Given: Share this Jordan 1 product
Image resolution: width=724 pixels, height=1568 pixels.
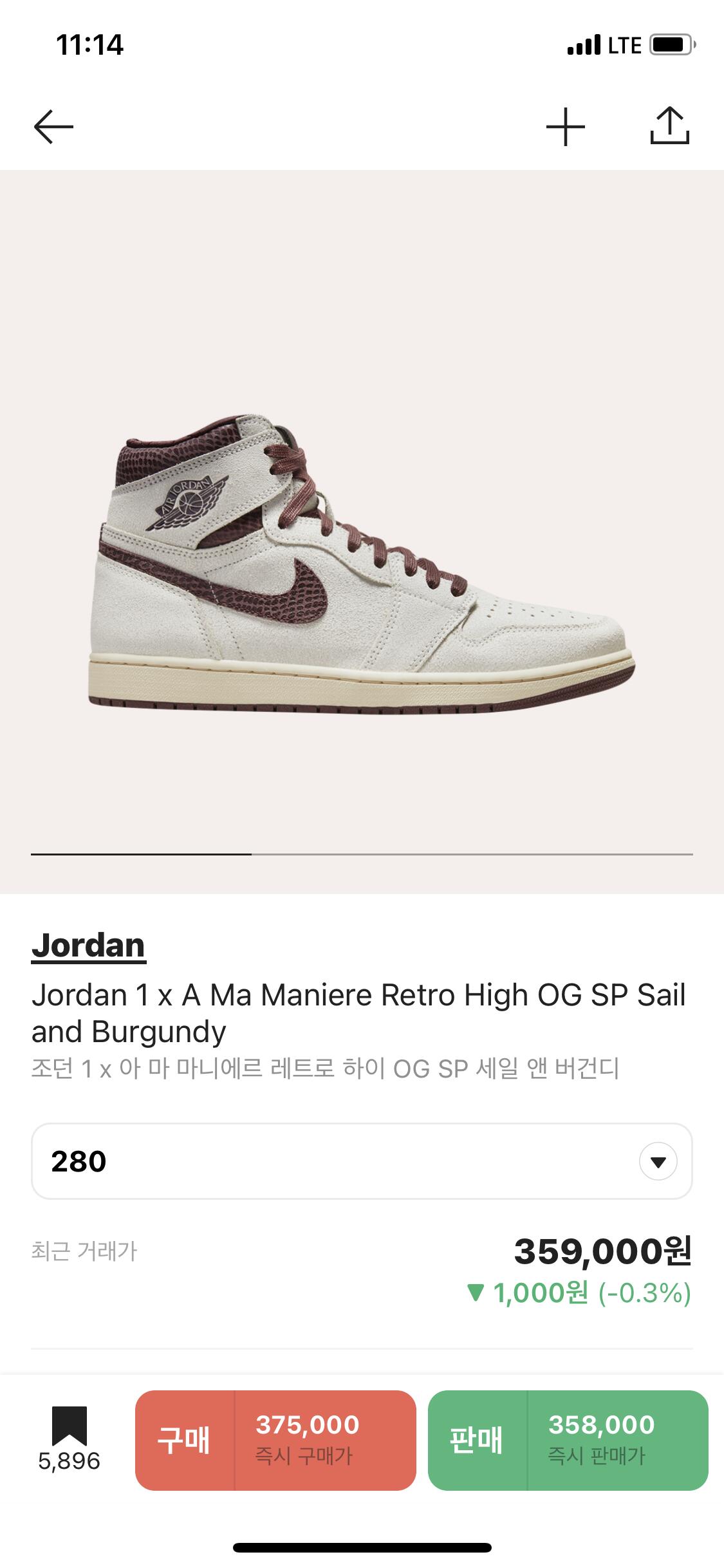Looking at the screenshot, I should 669,126.
